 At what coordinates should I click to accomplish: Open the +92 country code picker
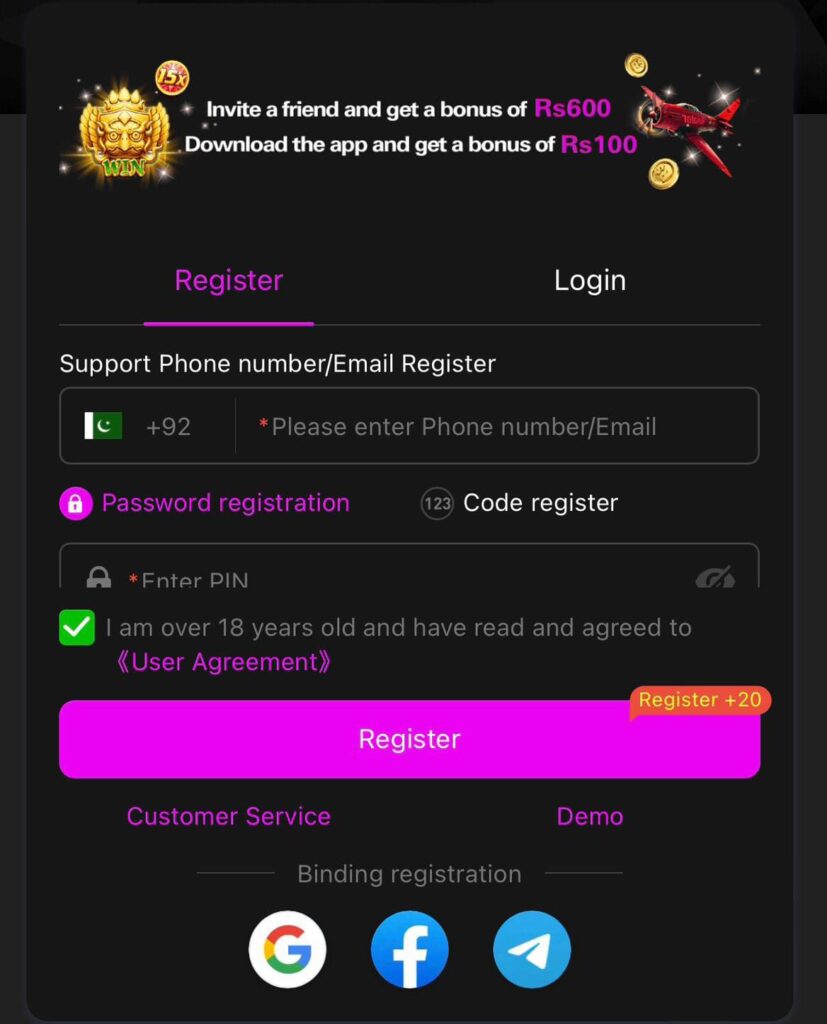pyautogui.click(x=145, y=427)
